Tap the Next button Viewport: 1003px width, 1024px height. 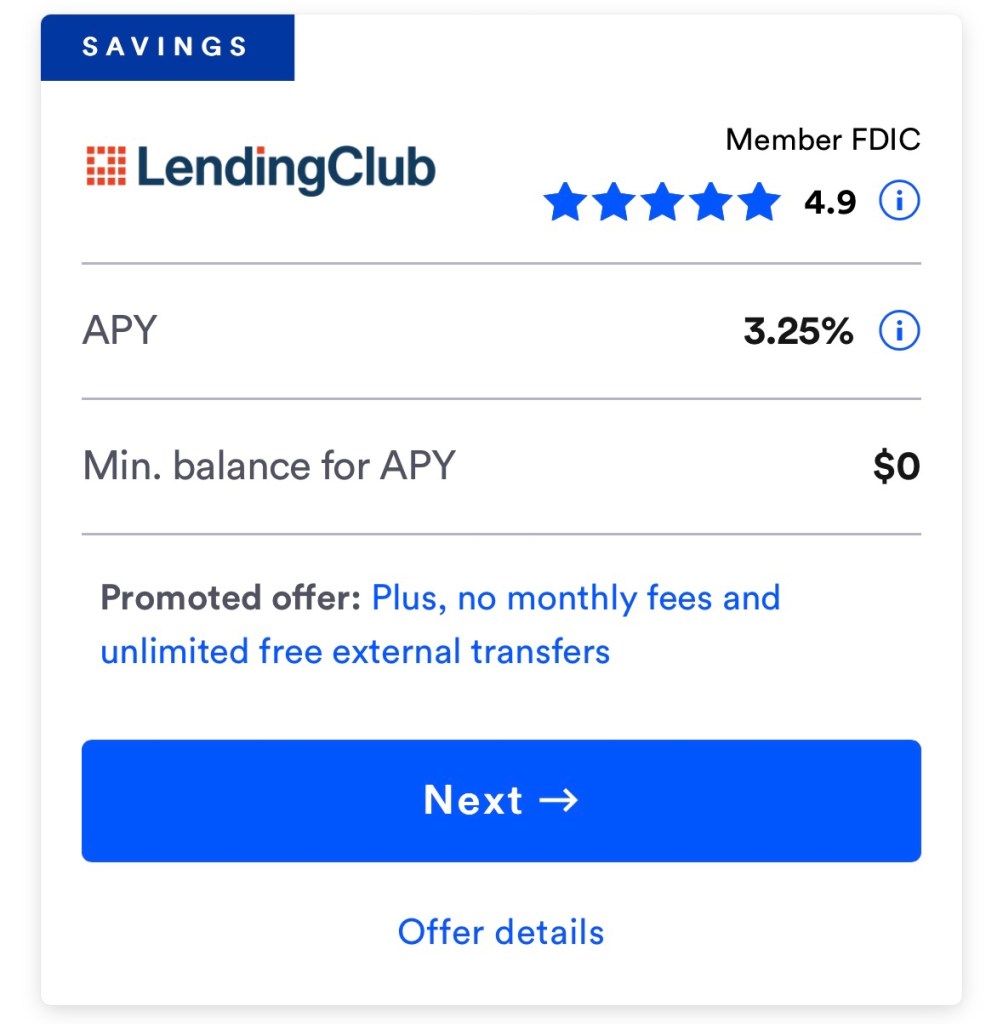tap(501, 800)
